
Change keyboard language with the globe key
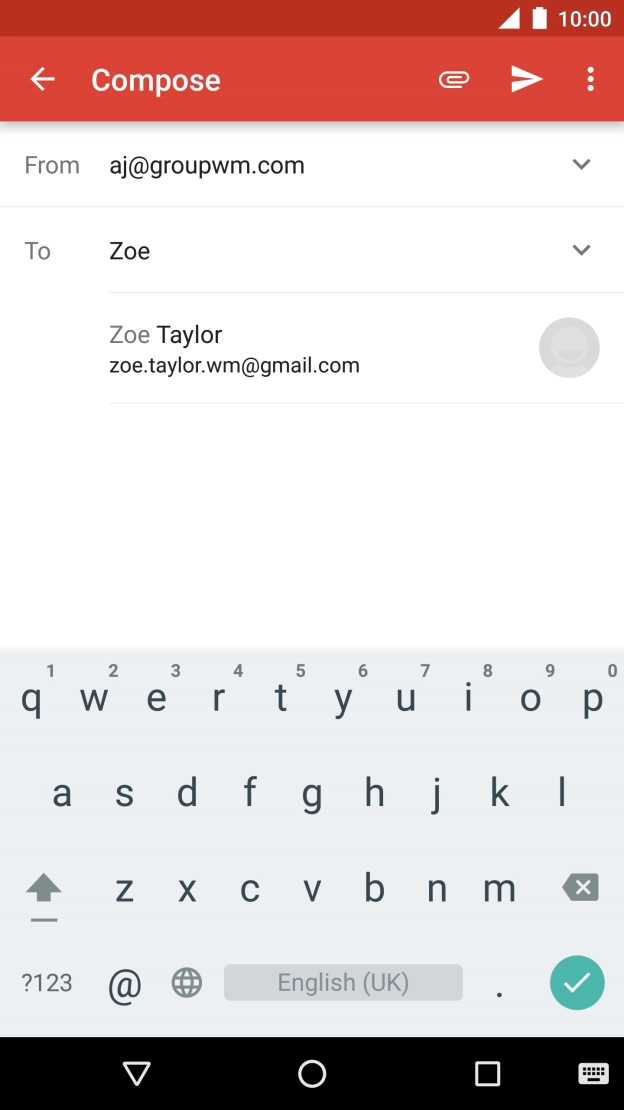click(x=187, y=983)
